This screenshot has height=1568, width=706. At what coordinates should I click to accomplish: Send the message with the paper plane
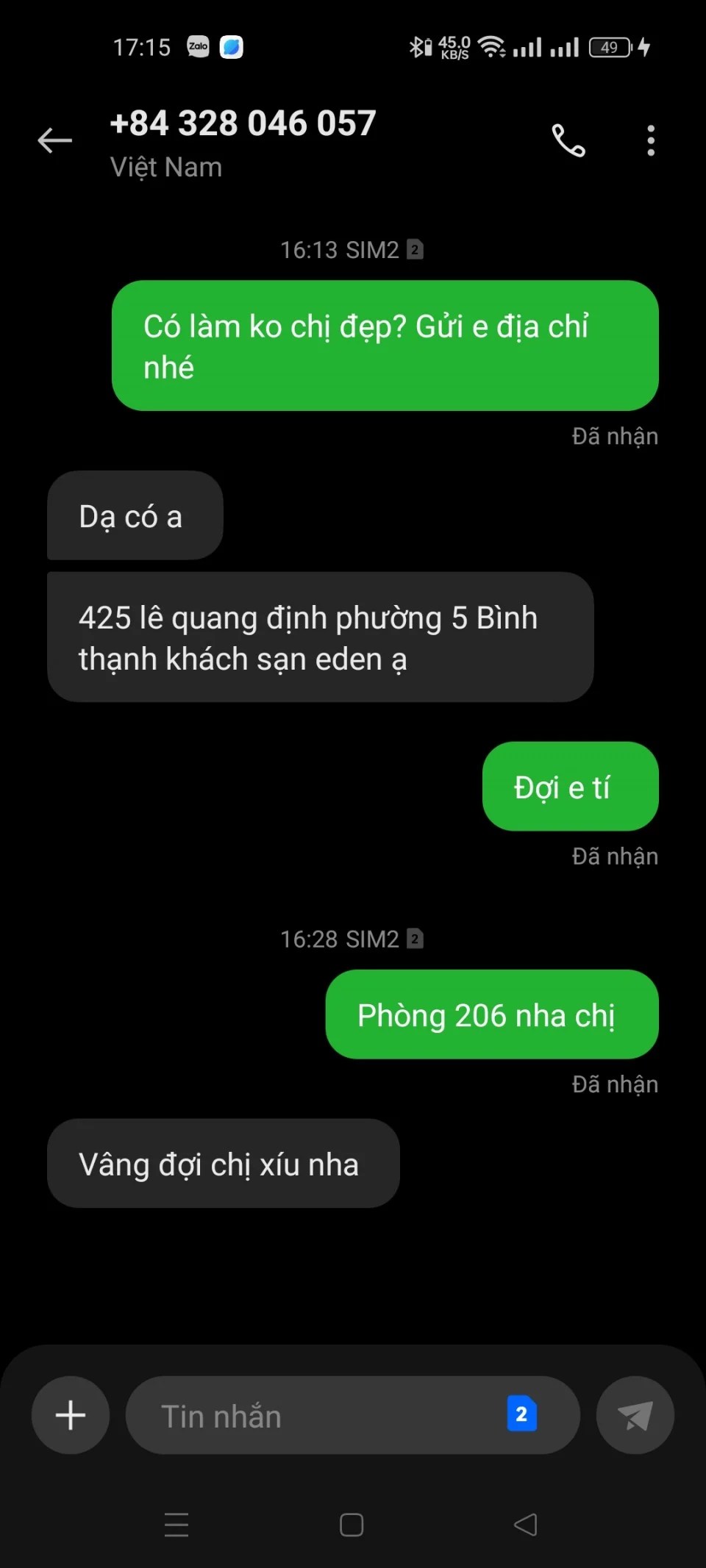[635, 1415]
